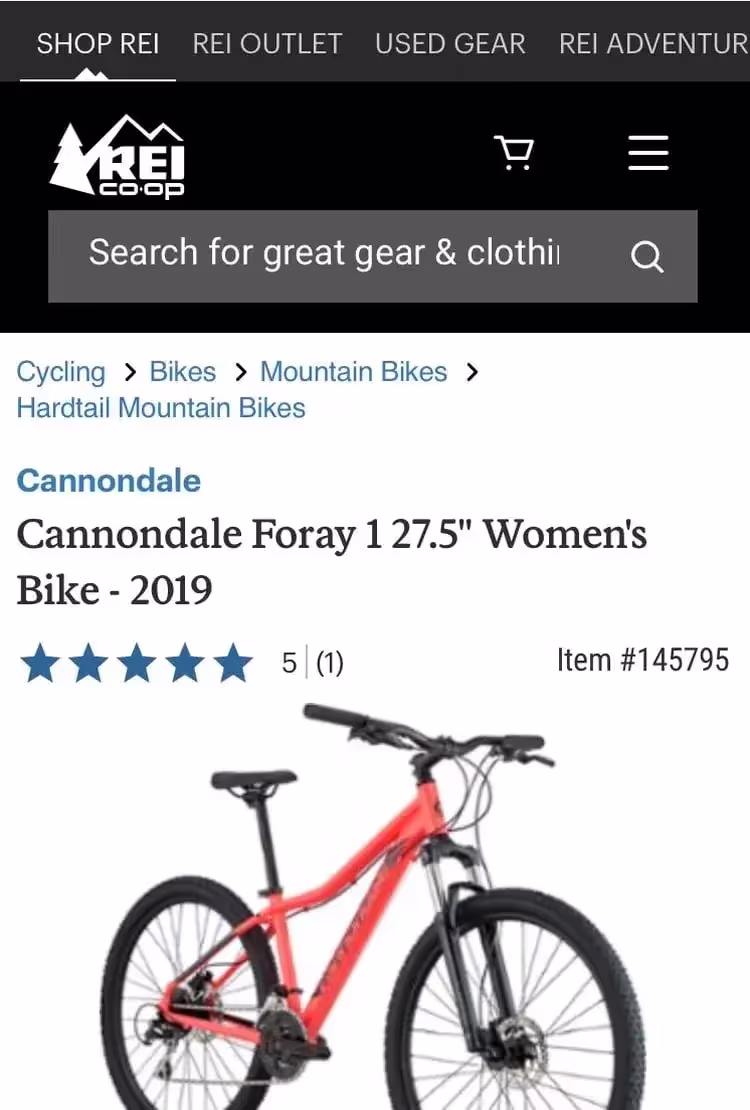Open the hamburger menu
This screenshot has height=1110, width=750.
click(x=648, y=153)
